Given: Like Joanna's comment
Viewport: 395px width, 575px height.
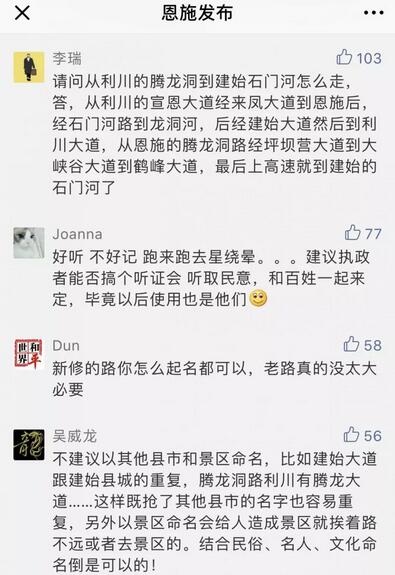Looking at the screenshot, I should tap(352, 233).
